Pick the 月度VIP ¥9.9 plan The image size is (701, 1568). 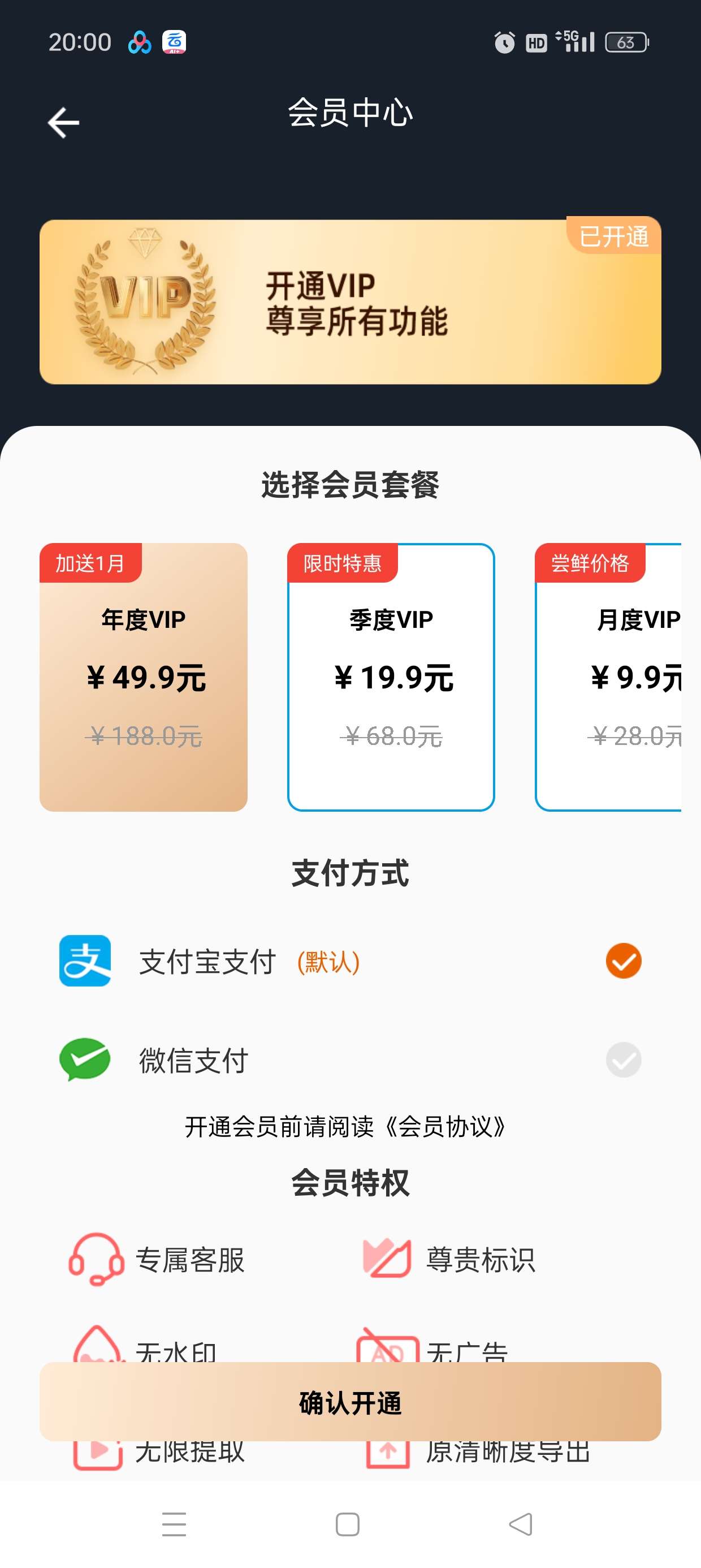pos(608,677)
